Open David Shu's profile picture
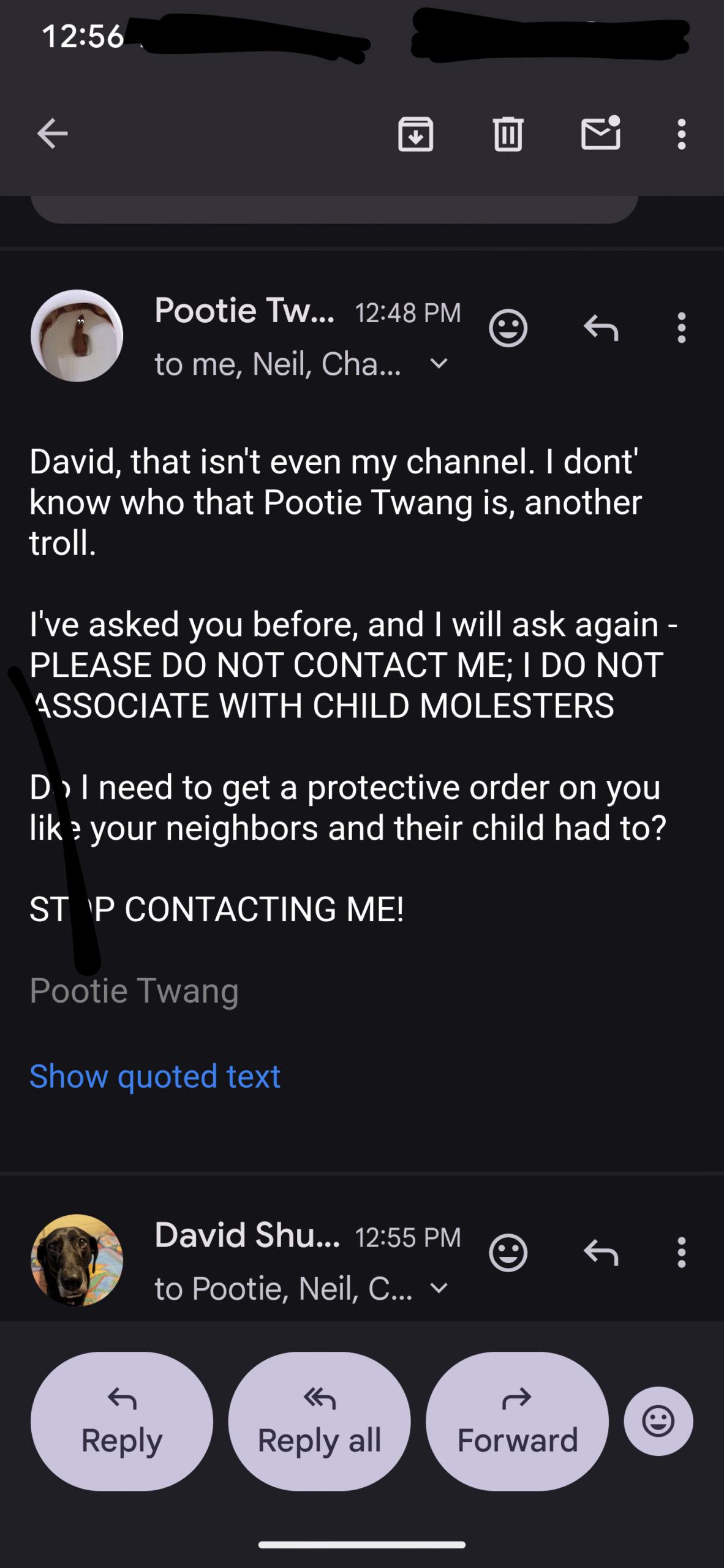Image resolution: width=724 pixels, height=1568 pixels. (77, 1260)
